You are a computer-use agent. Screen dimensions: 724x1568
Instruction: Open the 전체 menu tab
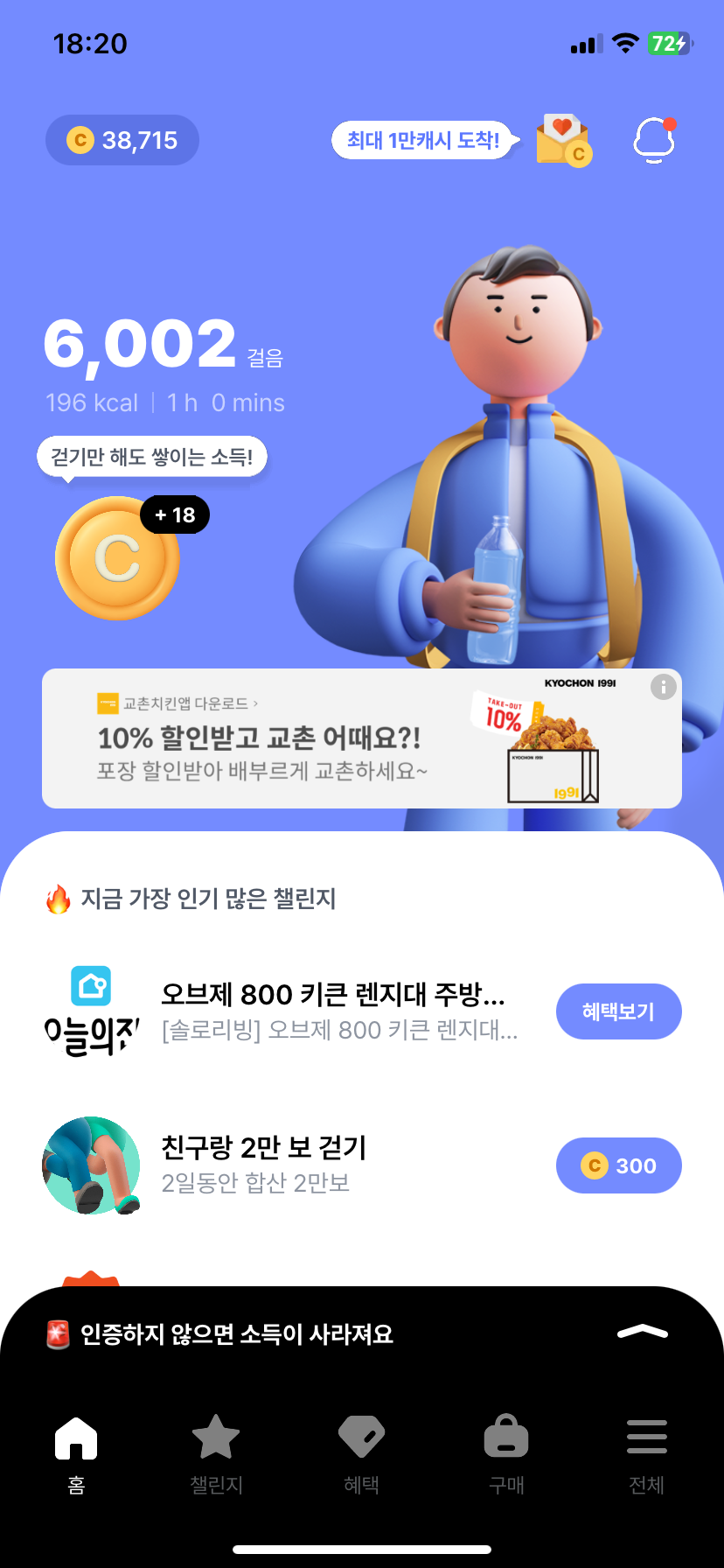[x=646, y=1452]
